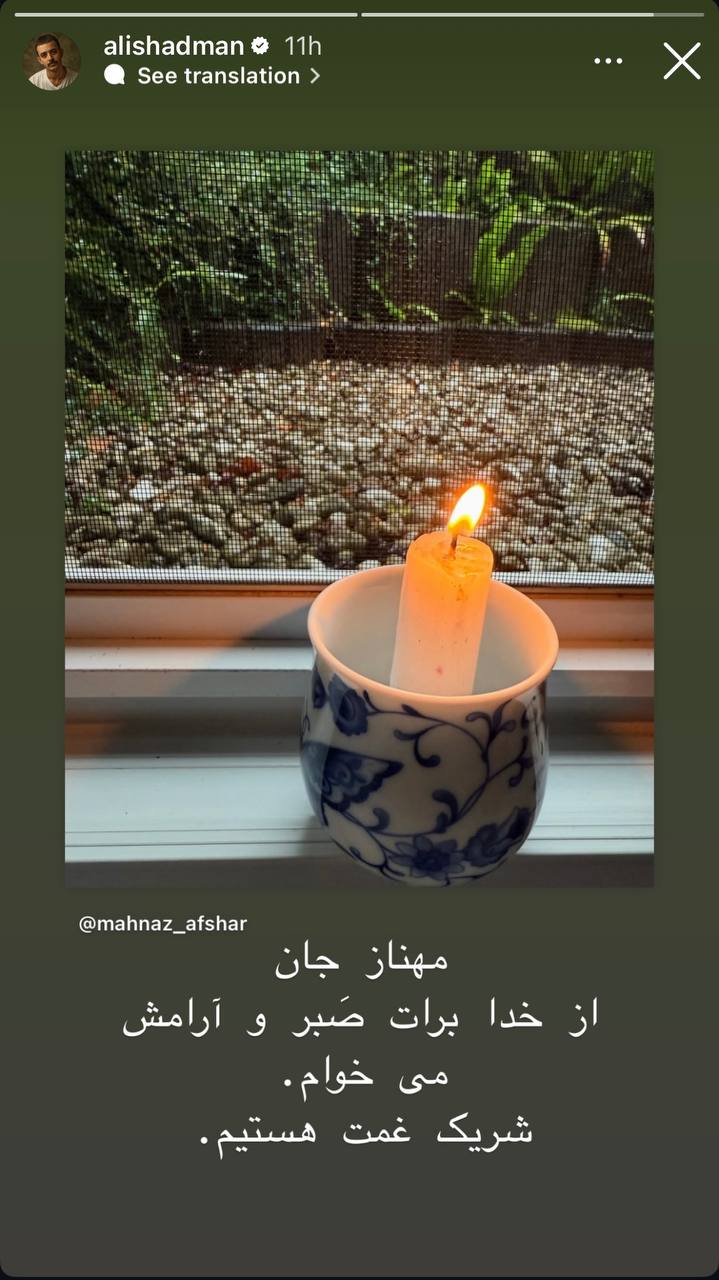Close the story viewer
The height and width of the screenshot is (1280, 719).
coord(682,61)
